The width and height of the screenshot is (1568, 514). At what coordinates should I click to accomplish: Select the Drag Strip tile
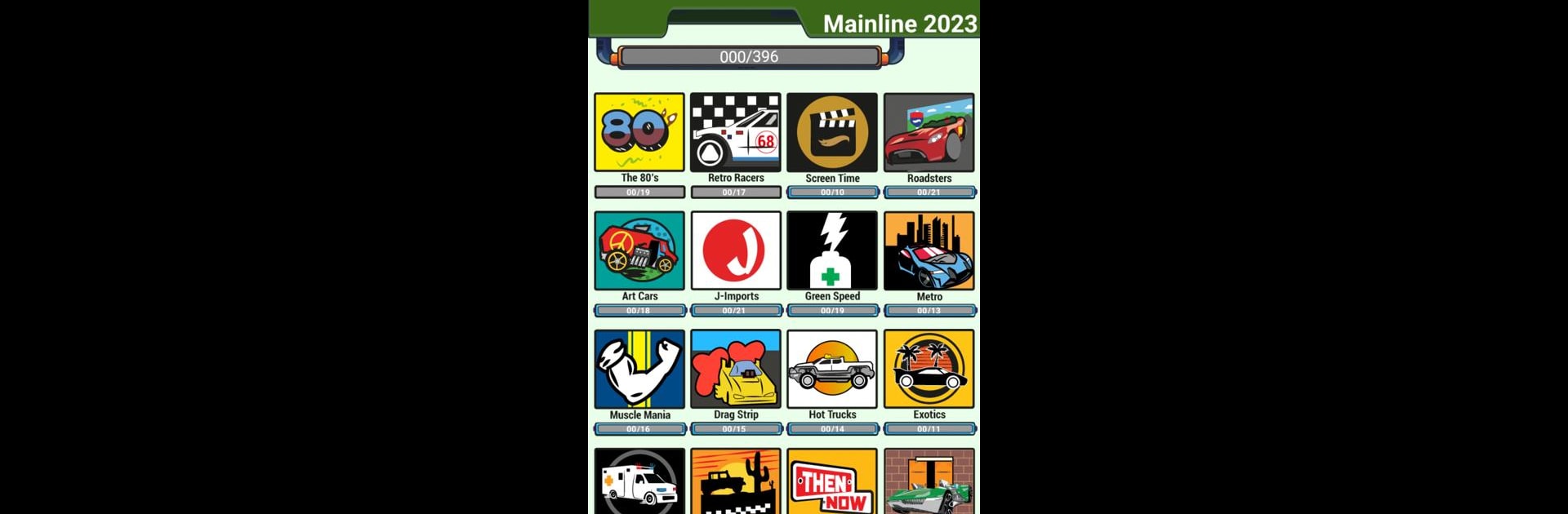[736, 370]
